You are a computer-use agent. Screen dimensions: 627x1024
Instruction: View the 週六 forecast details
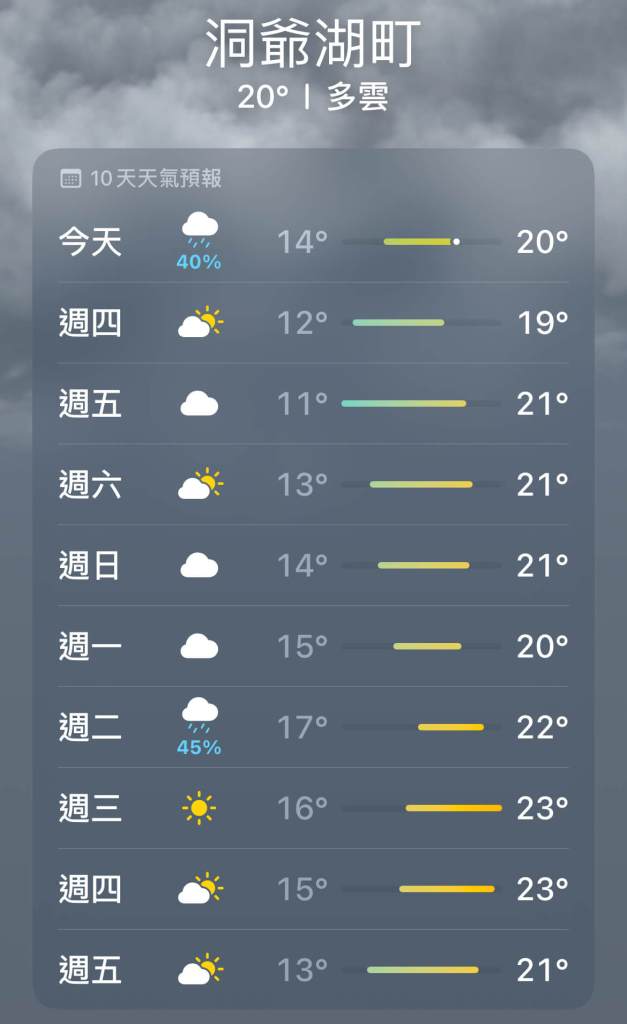[x=313, y=485]
